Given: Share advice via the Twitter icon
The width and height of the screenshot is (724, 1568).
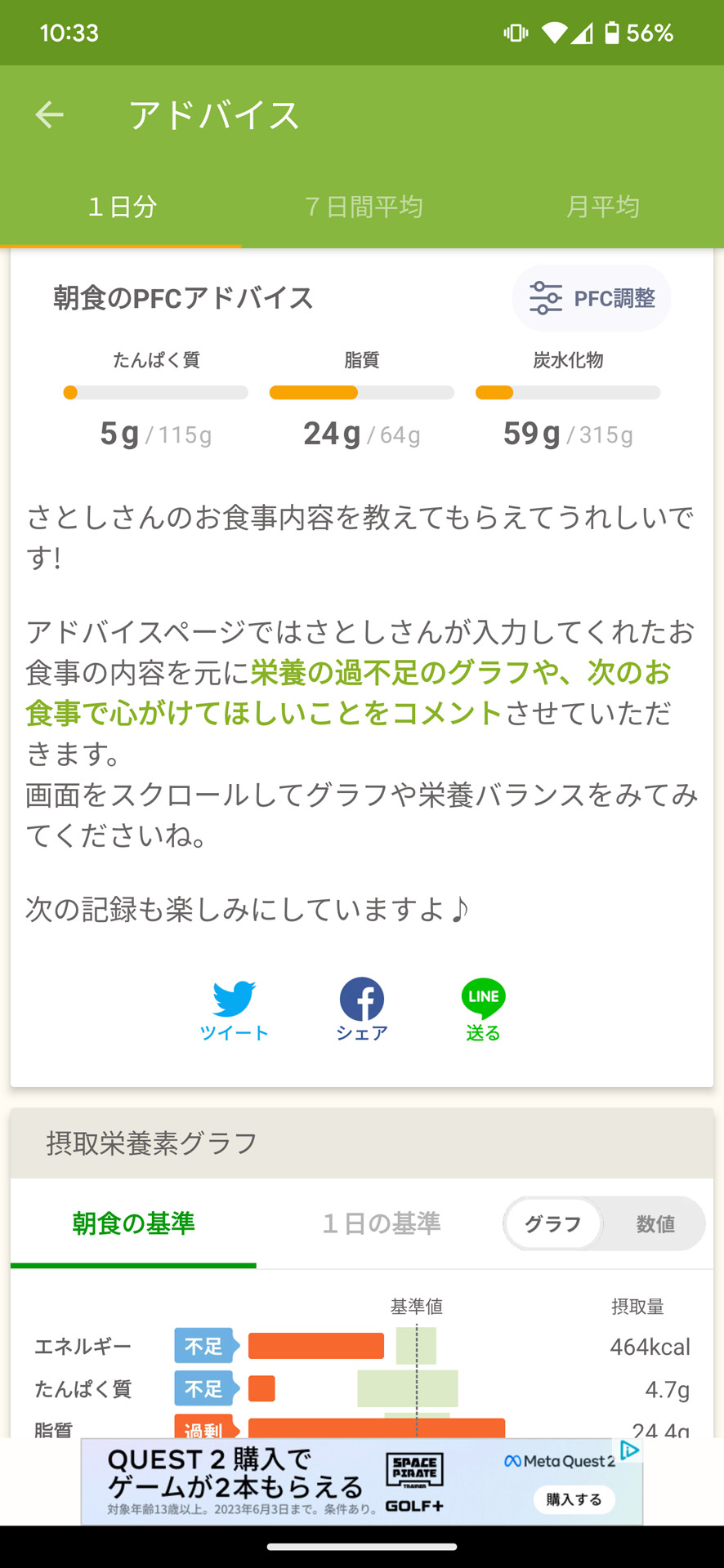Looking at the screenshot, I should tap(234, 998).
